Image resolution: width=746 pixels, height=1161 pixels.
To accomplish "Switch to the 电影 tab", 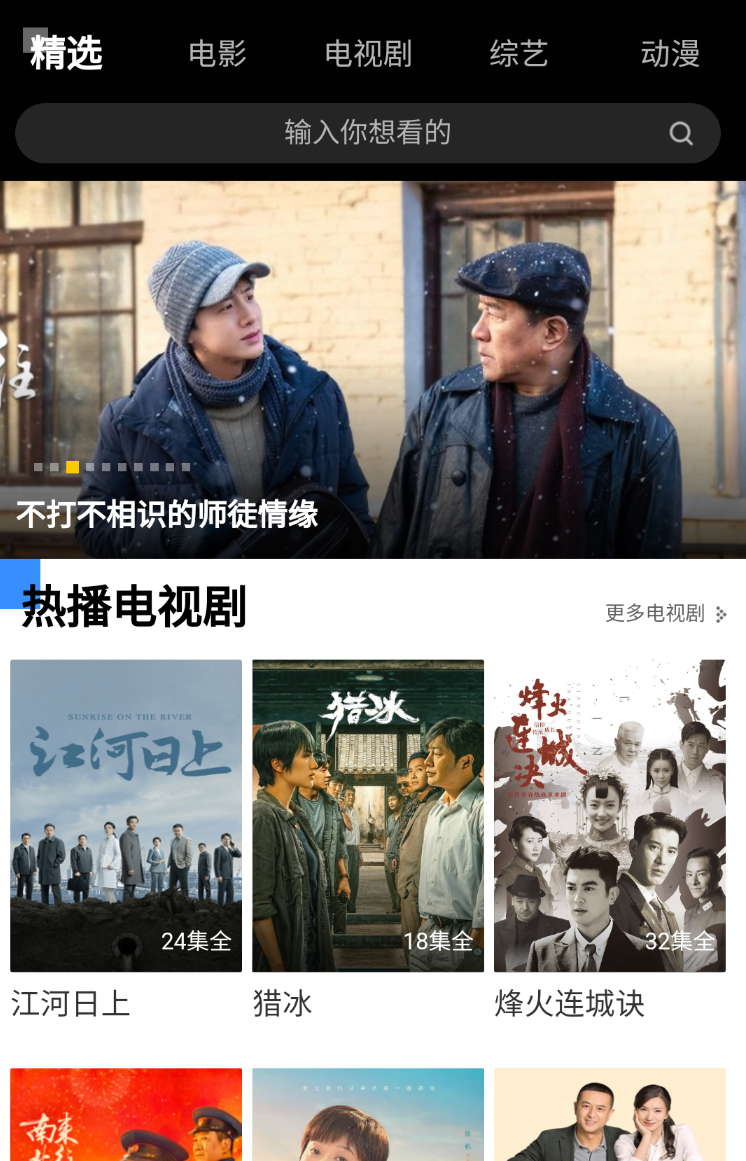I will (216, 54).
